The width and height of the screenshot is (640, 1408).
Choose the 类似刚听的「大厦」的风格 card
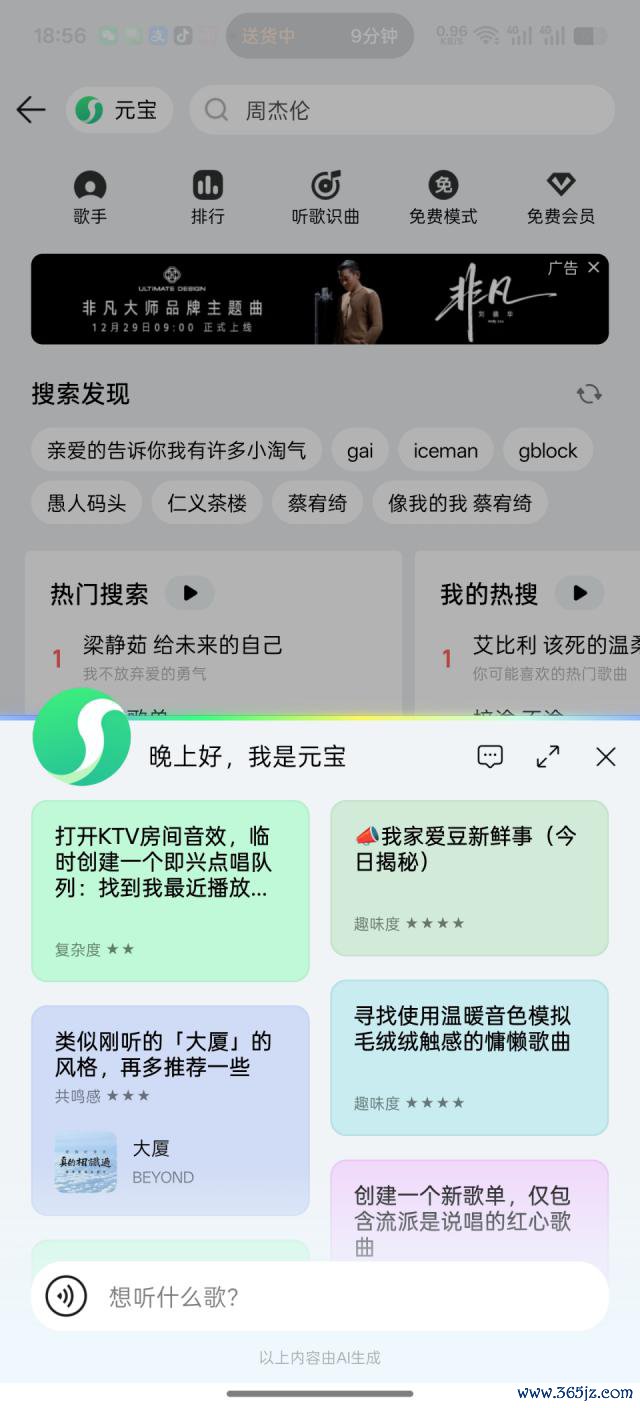pyautogui.click(x=170, y=1109)
